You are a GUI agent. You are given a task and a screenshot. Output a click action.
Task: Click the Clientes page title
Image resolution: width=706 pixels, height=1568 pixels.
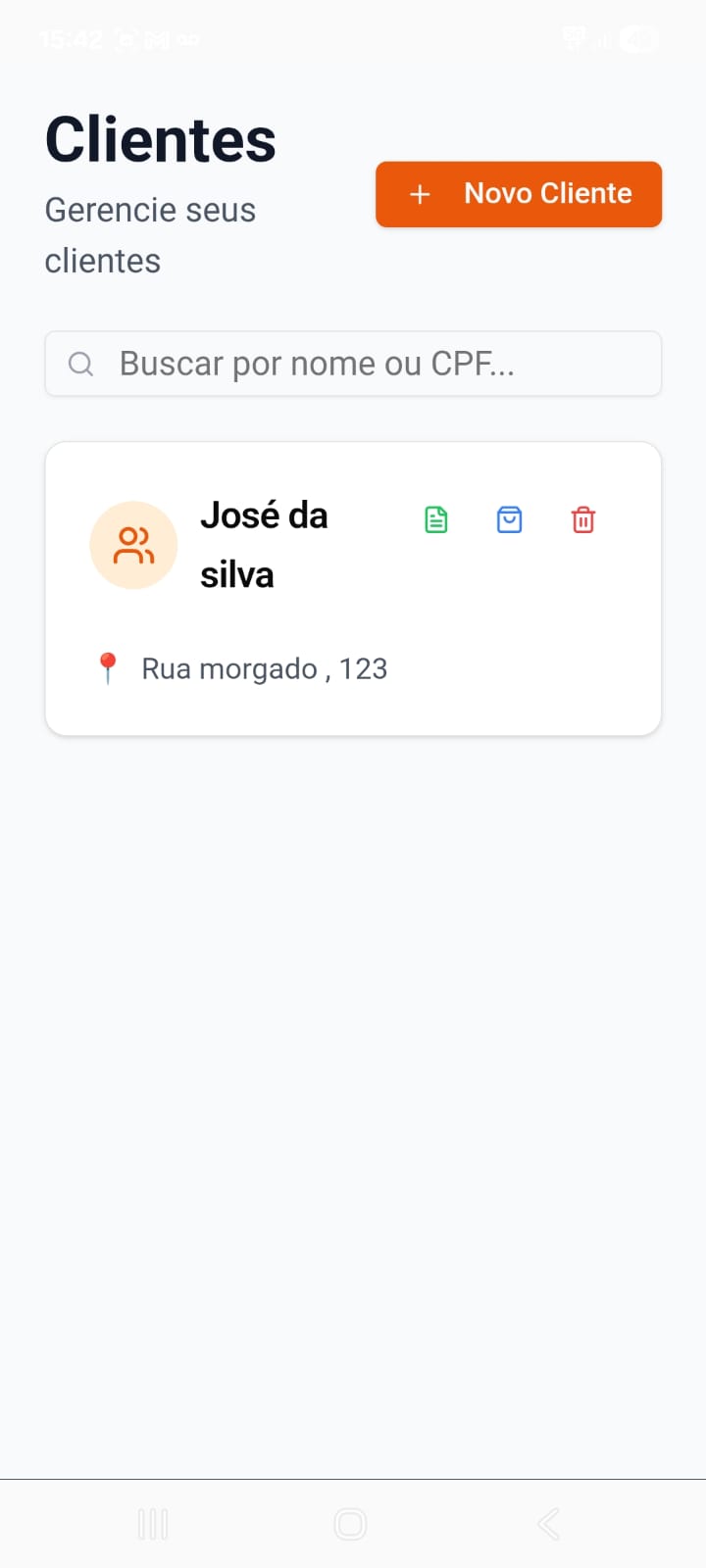160,137
